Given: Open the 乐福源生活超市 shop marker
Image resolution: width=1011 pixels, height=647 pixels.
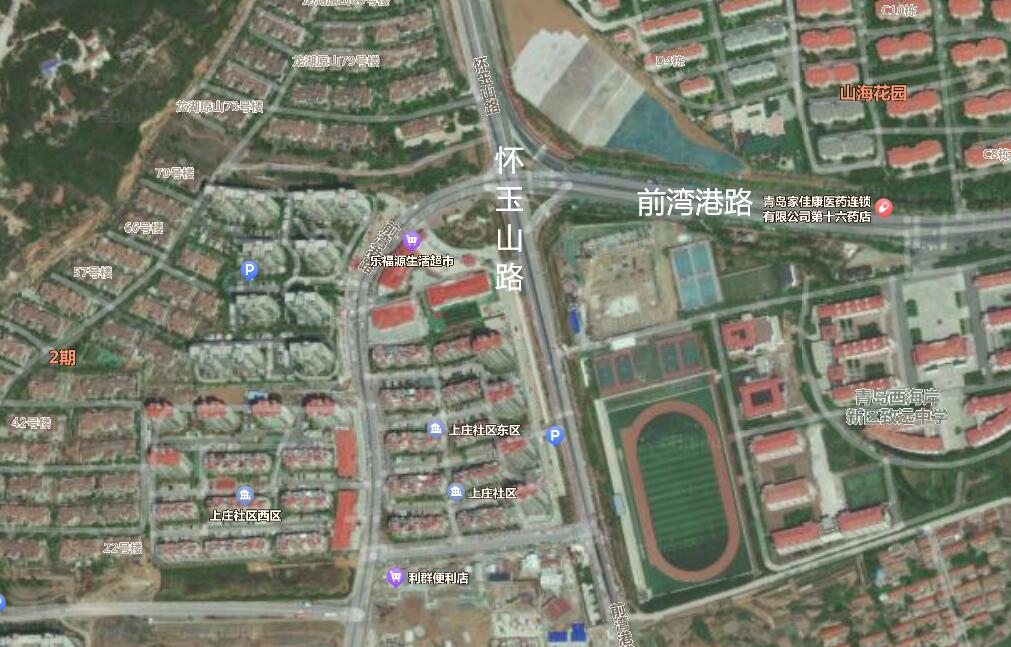Looking at the screenshot, I should [410, 241].
